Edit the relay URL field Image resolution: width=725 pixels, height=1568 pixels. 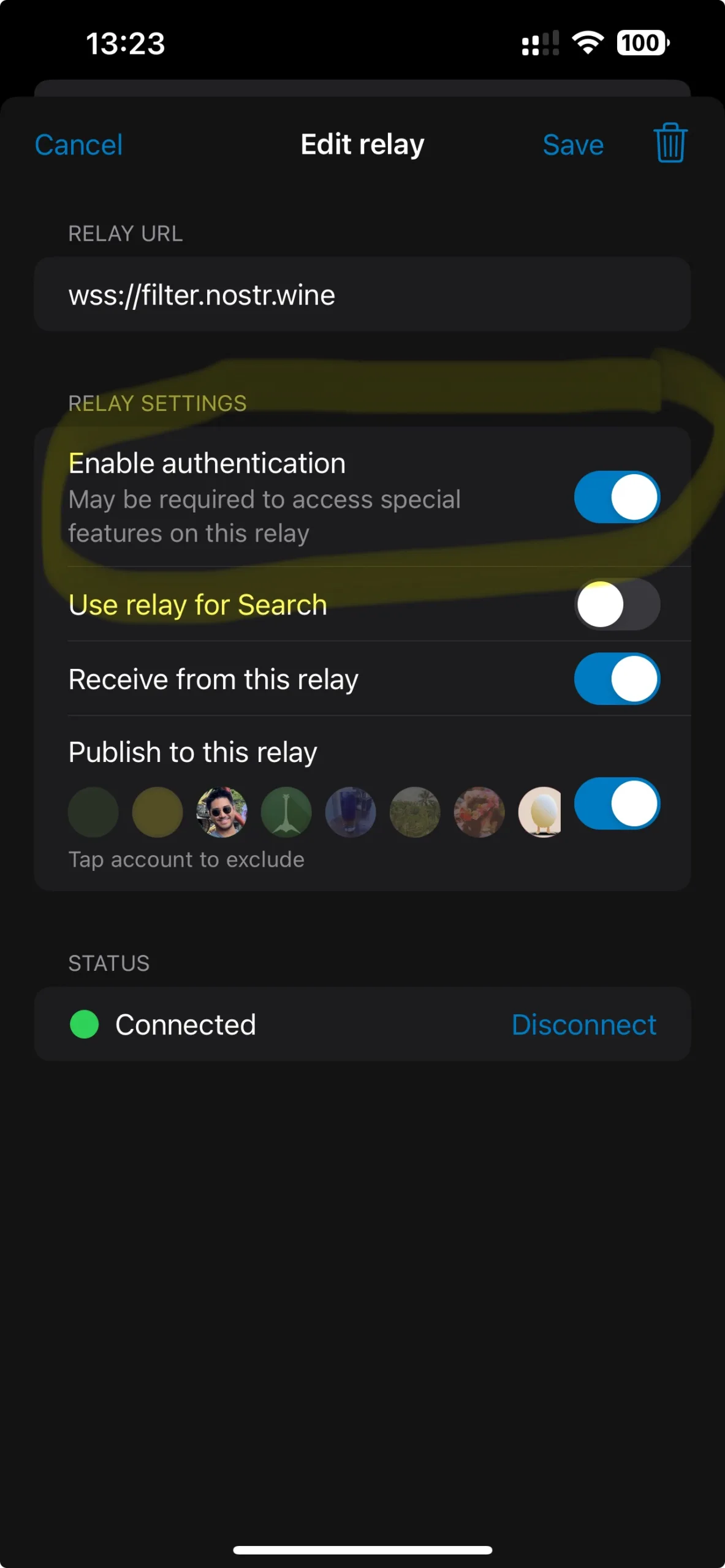click(x=362, y=295)
